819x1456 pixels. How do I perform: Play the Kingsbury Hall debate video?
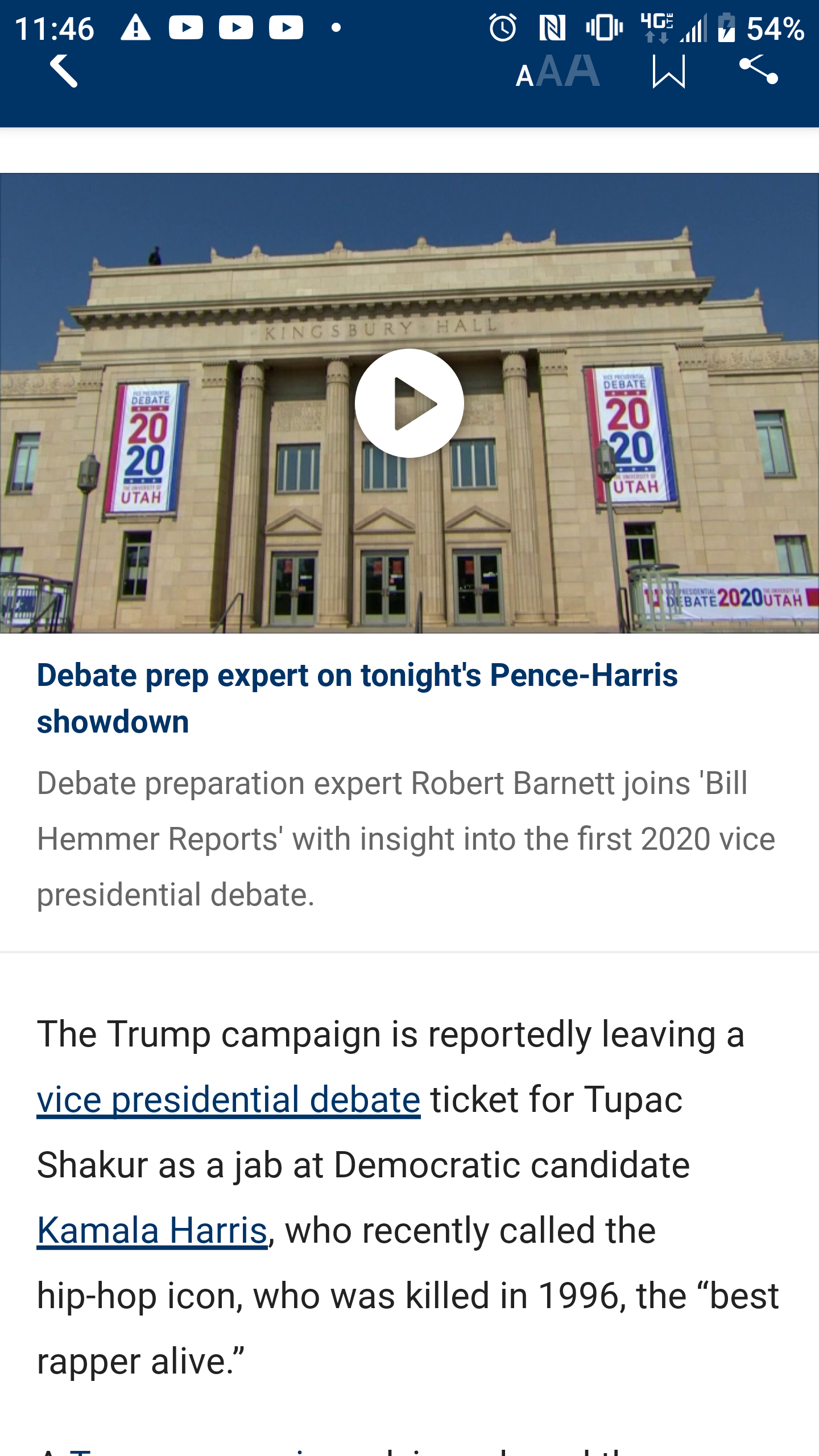(x=409, y=403)
